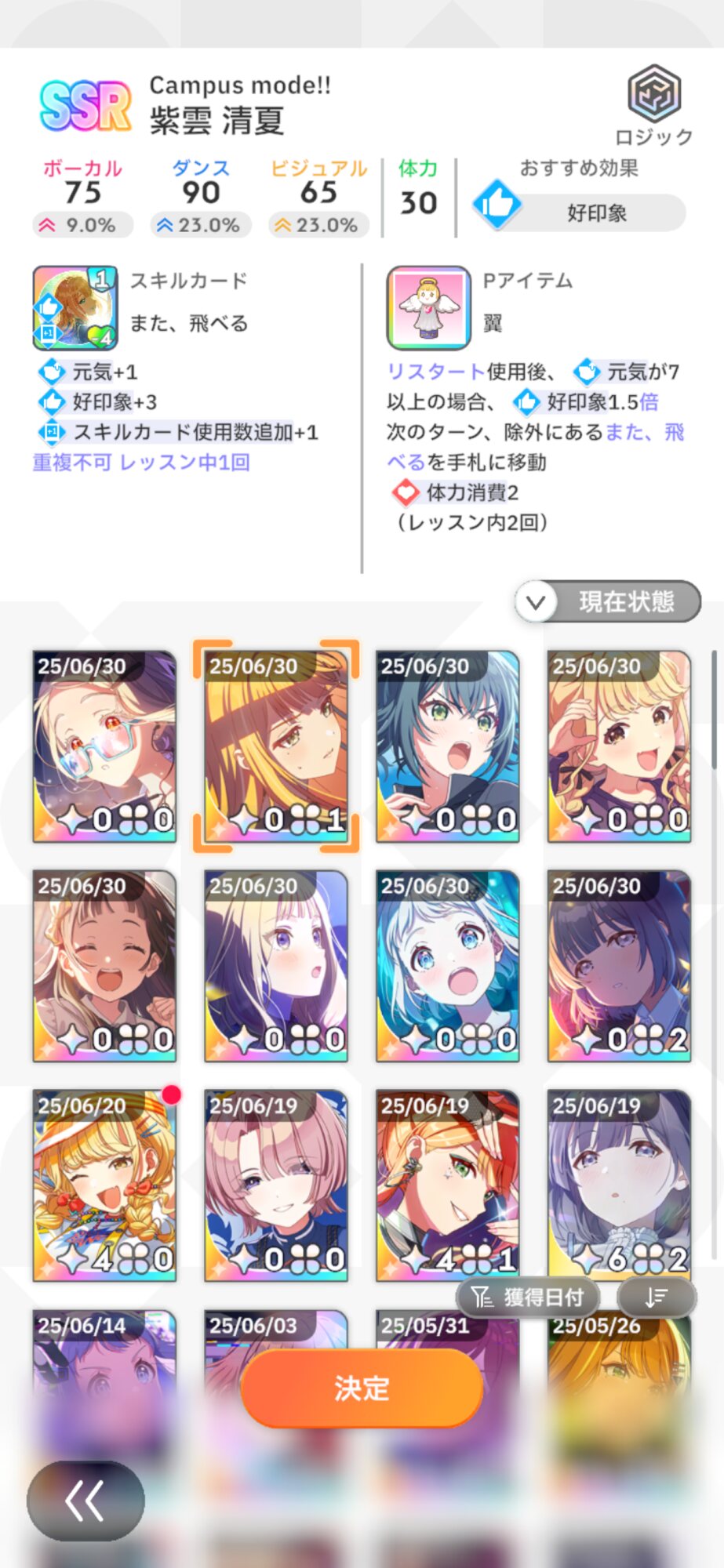Toggle the sort order icon
The image size is (724, 1568).
tap(656, 1298)
